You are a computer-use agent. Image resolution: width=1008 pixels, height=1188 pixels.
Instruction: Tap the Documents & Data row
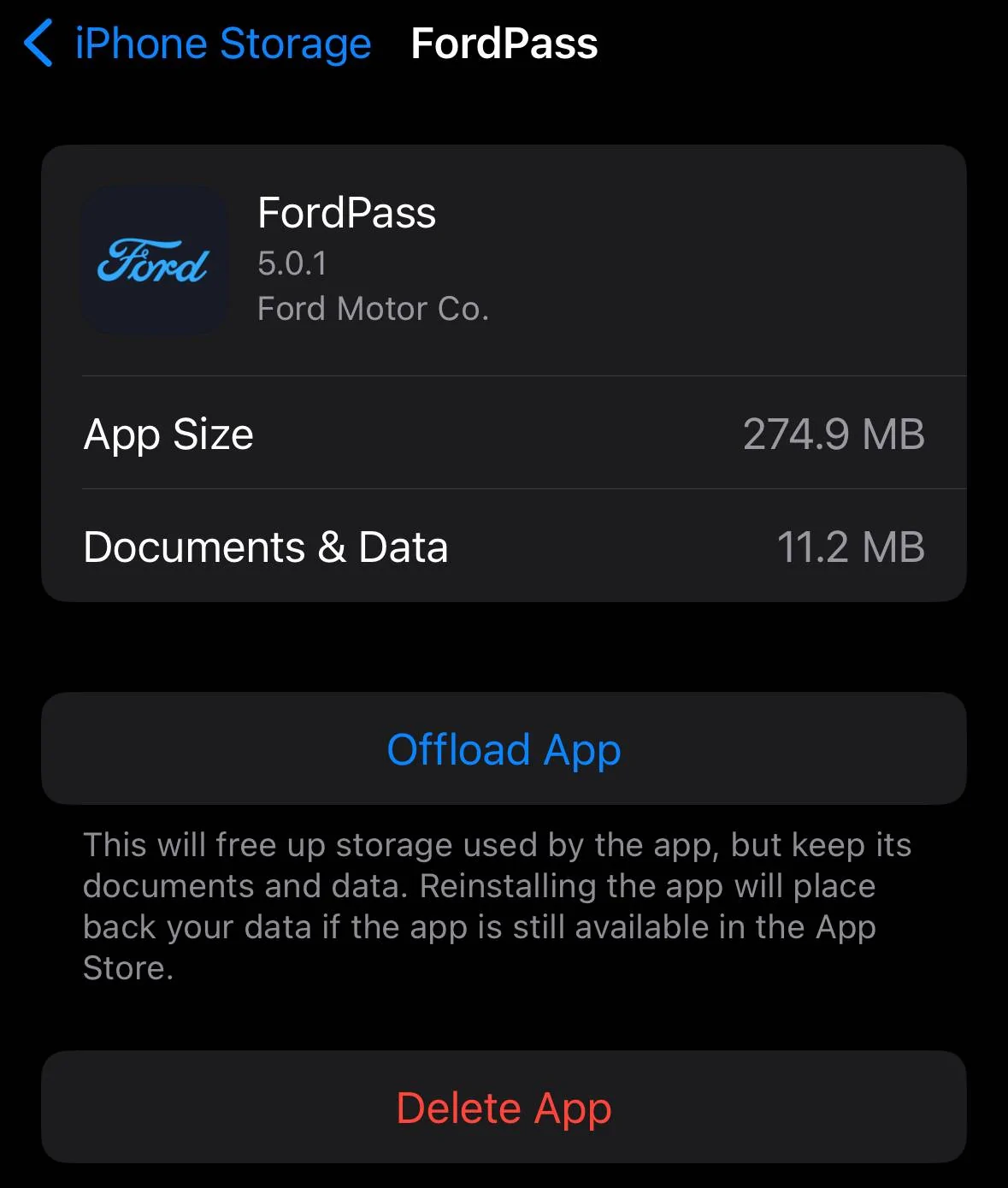point(504,547)
